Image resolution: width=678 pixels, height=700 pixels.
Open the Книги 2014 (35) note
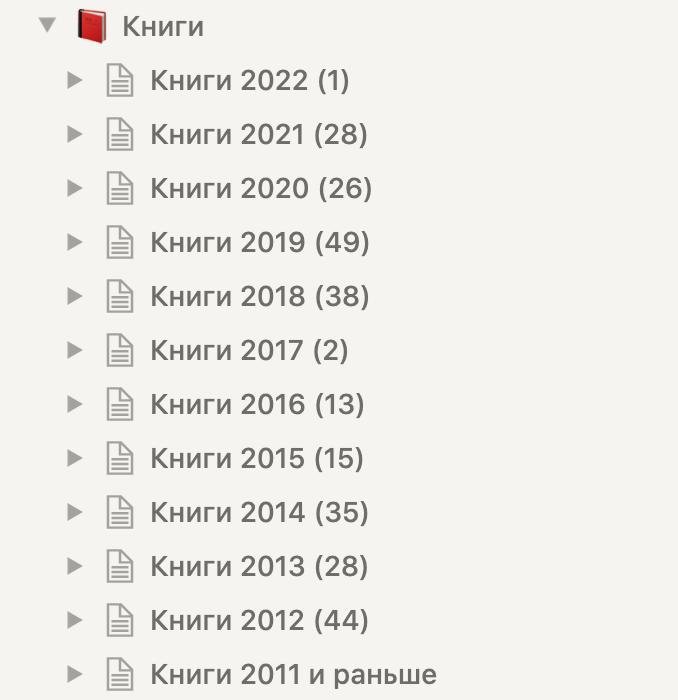pos(259,512)
